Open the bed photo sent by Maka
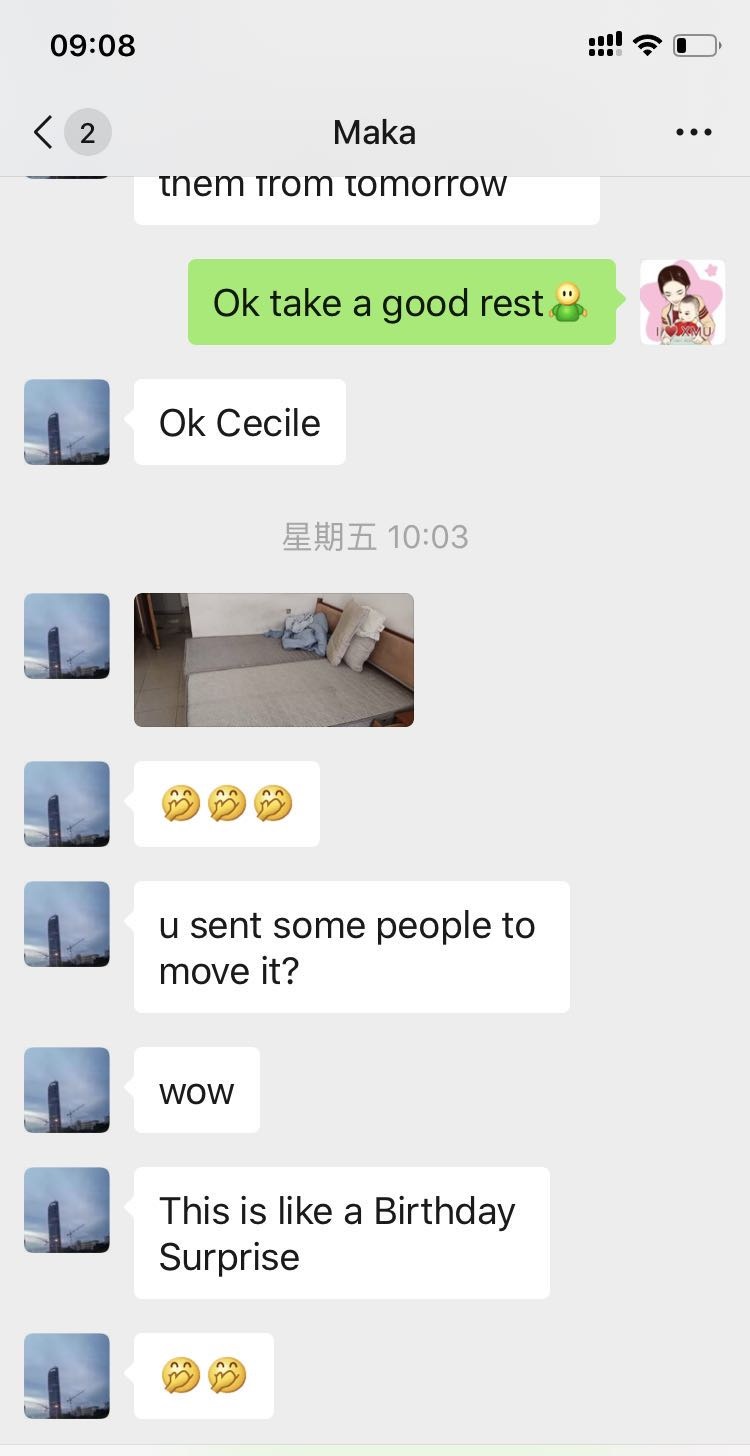750x1456 pixels. (273, 659)
